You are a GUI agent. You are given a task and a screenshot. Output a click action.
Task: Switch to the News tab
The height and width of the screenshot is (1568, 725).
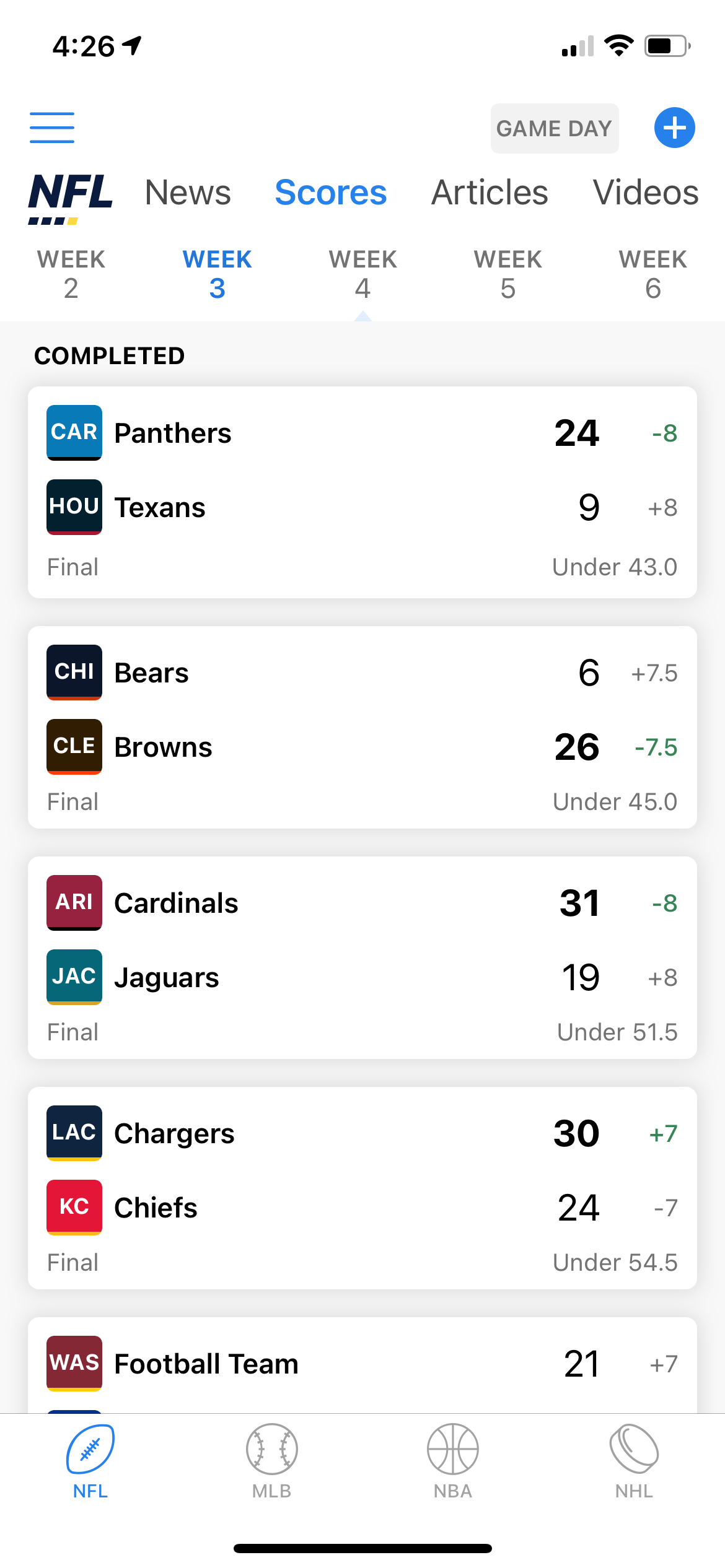(x=188, y=193)
